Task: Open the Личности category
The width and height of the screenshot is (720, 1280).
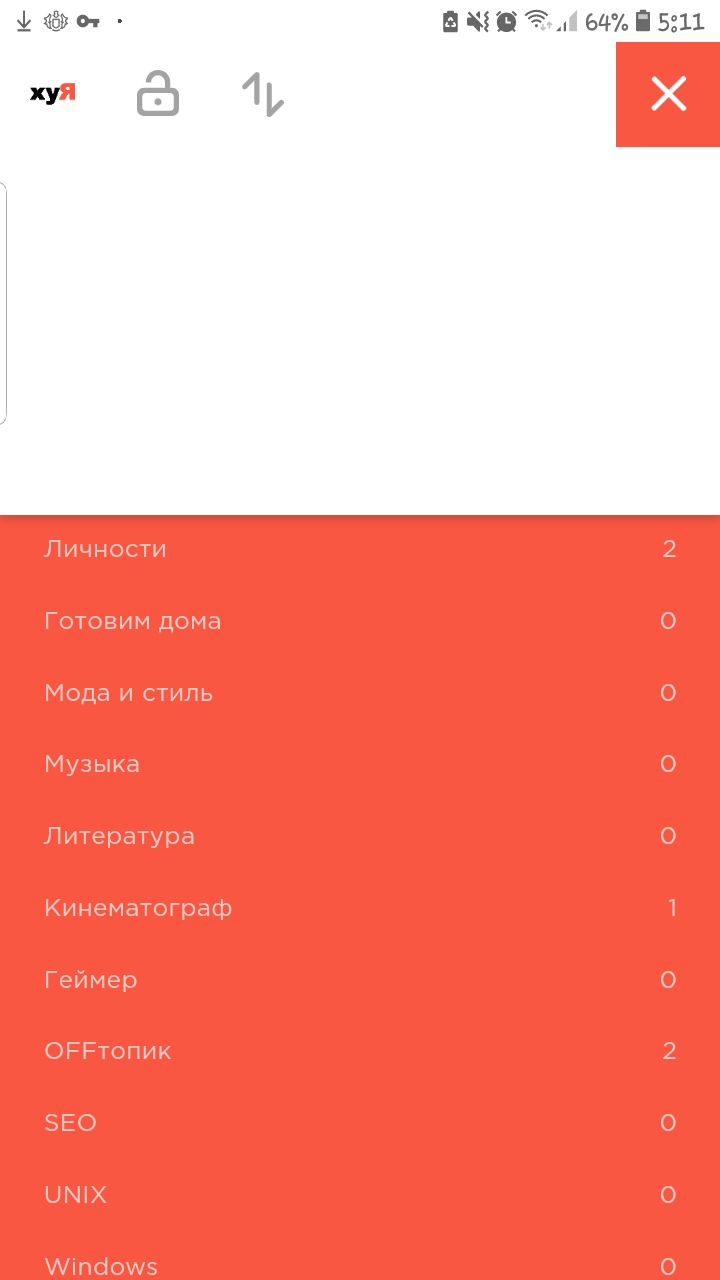Action: (x=105, y=549)
